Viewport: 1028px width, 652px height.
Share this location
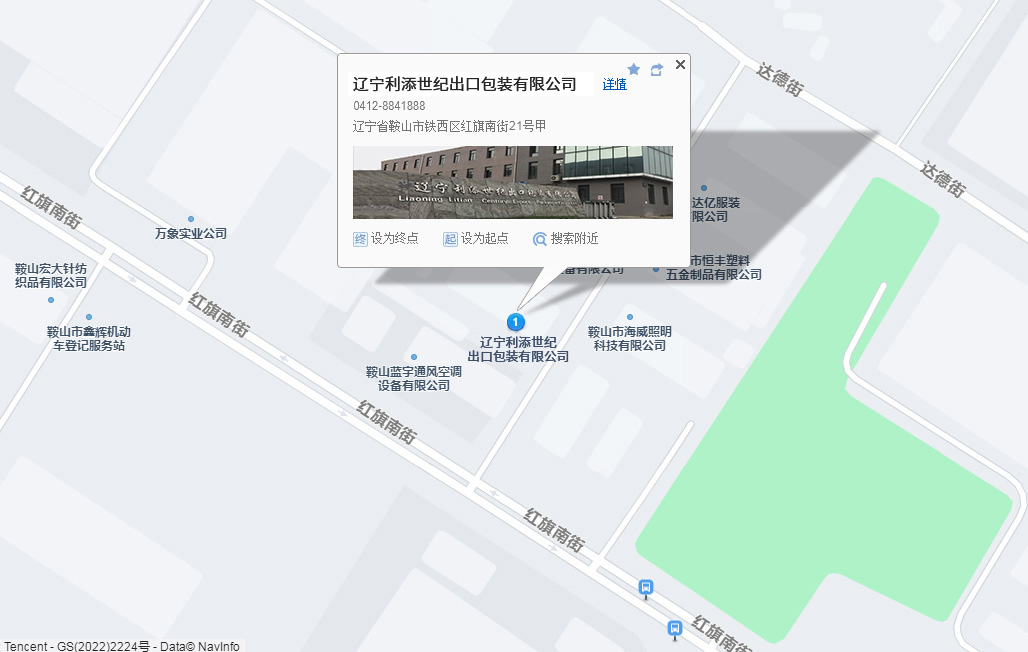(657, 70)
